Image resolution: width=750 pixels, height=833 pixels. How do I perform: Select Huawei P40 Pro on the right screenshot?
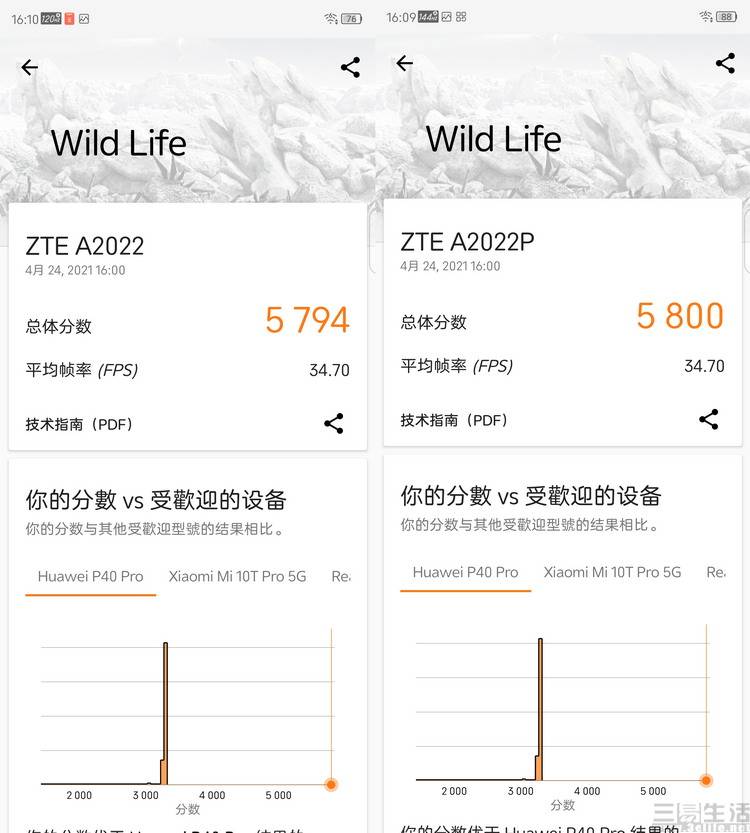[464, 572]
